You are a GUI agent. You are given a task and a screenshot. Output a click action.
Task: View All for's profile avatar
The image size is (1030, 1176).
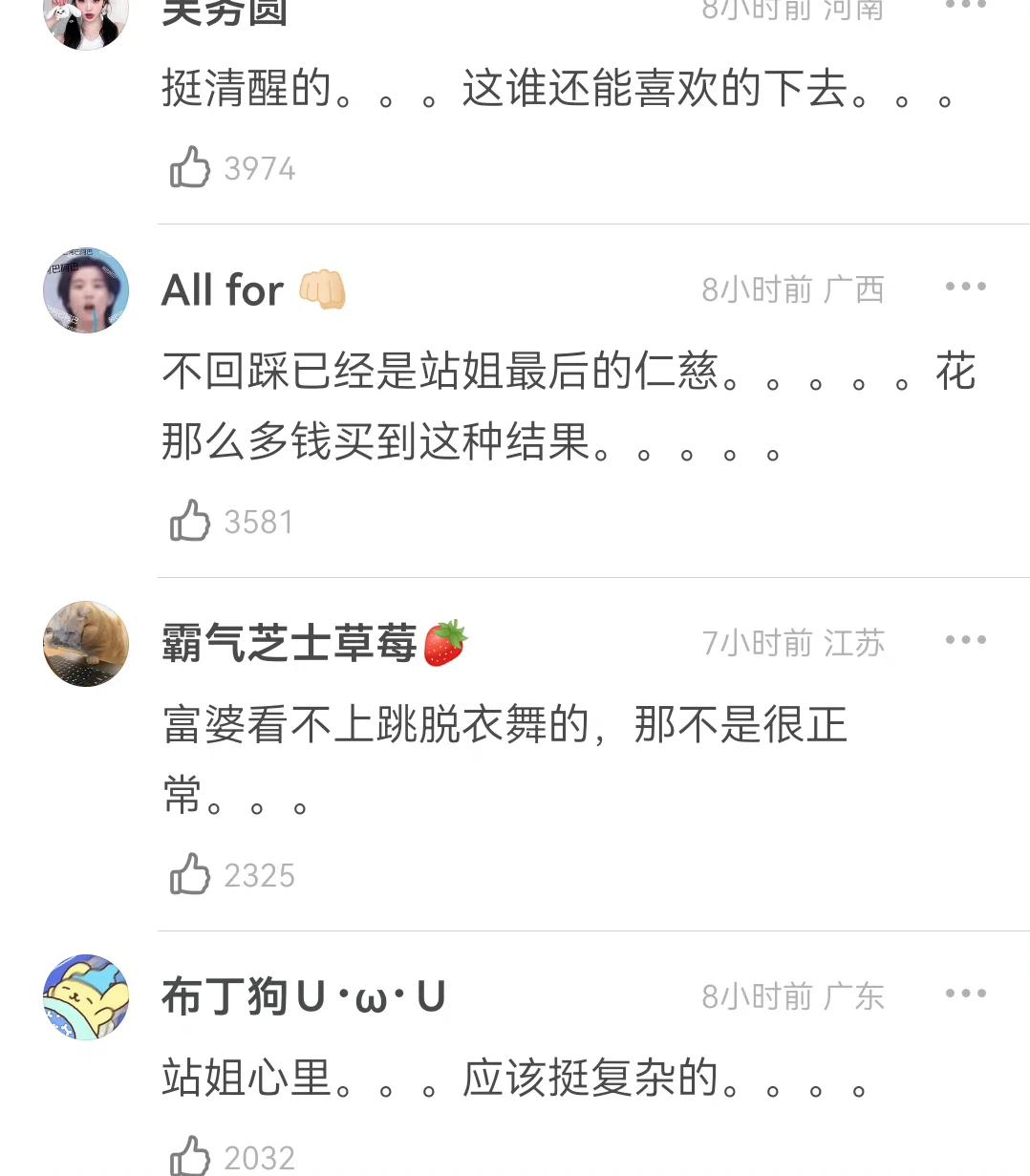86,290
